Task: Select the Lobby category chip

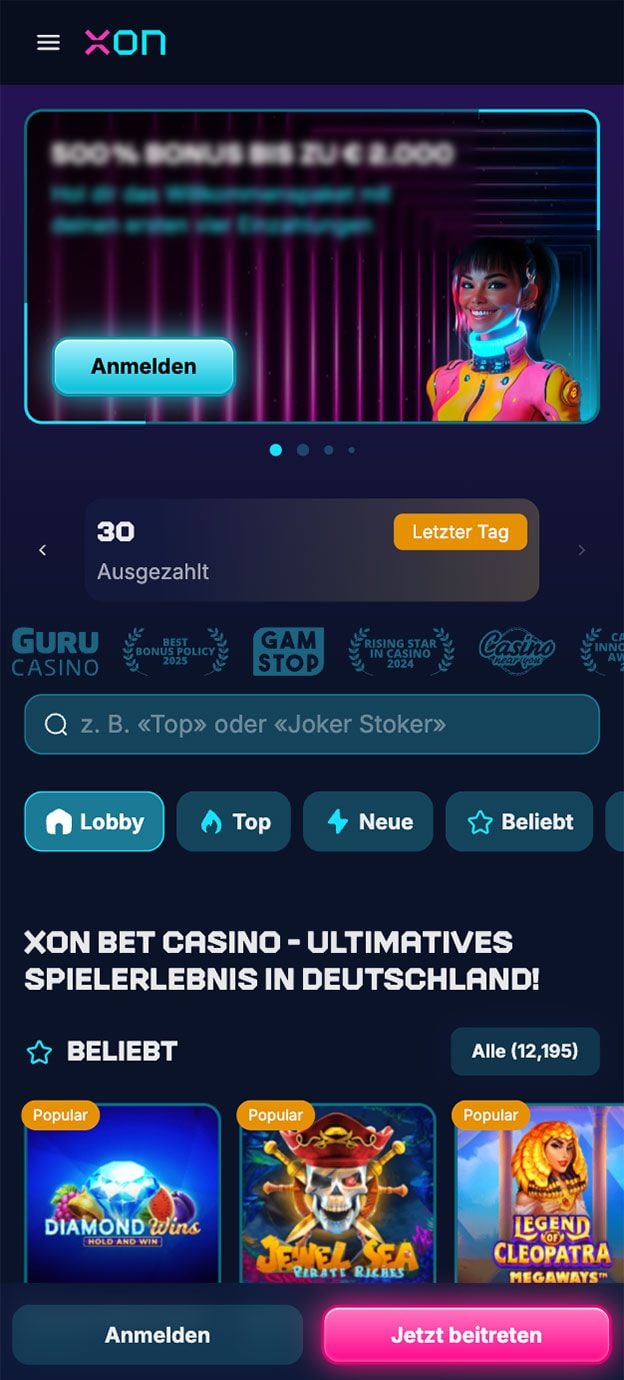Action: 94,822
